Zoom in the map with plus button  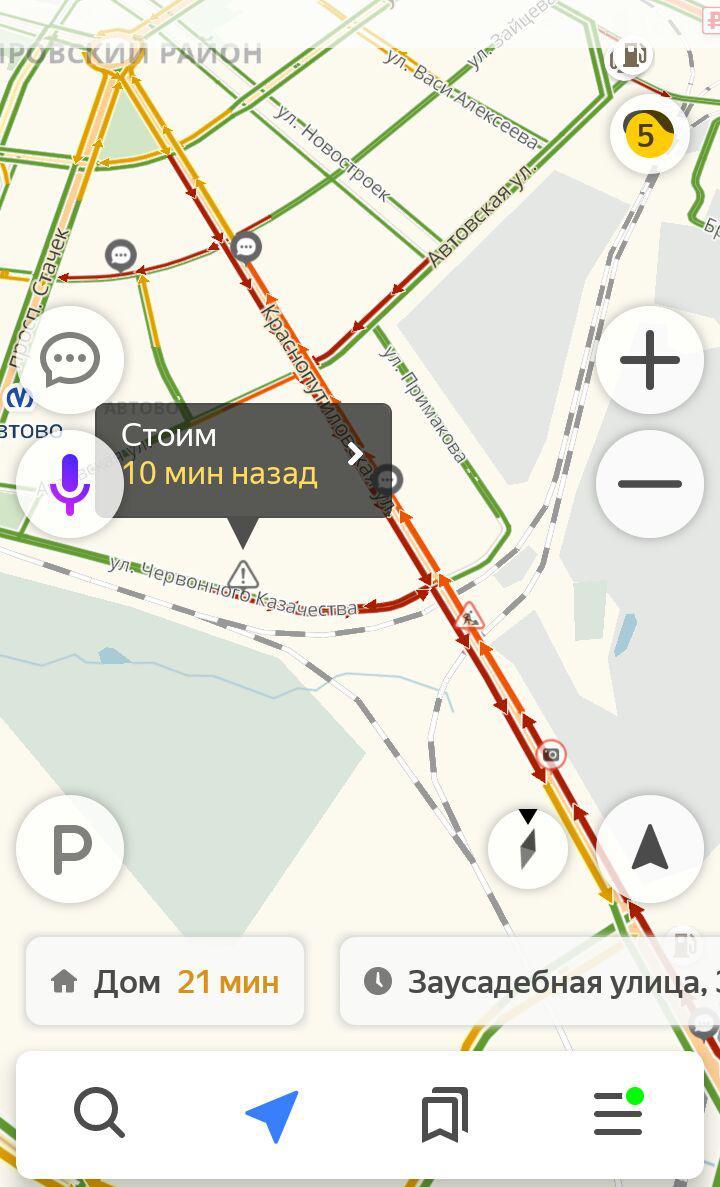point(650,360)
